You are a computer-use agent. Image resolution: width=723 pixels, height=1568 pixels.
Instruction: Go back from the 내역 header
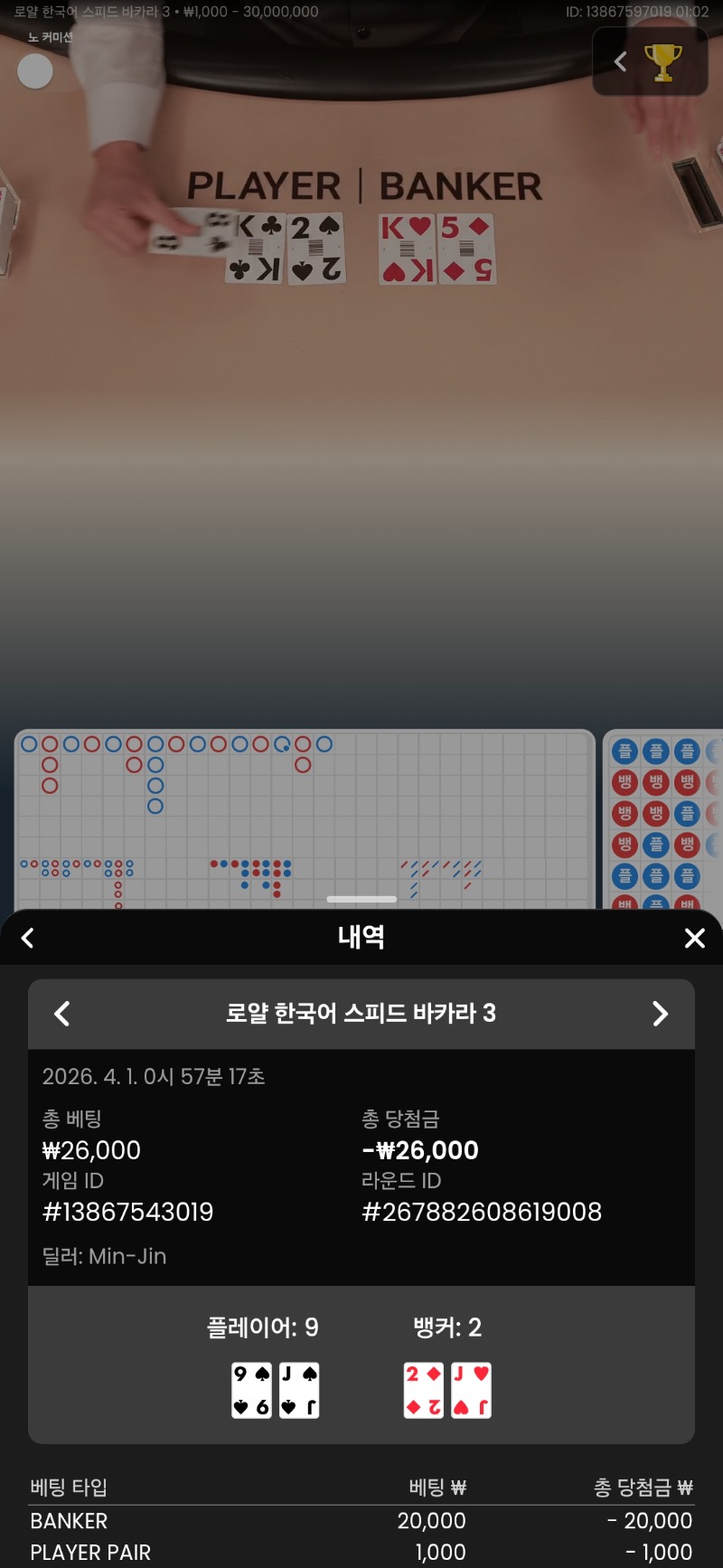[28, 939]
